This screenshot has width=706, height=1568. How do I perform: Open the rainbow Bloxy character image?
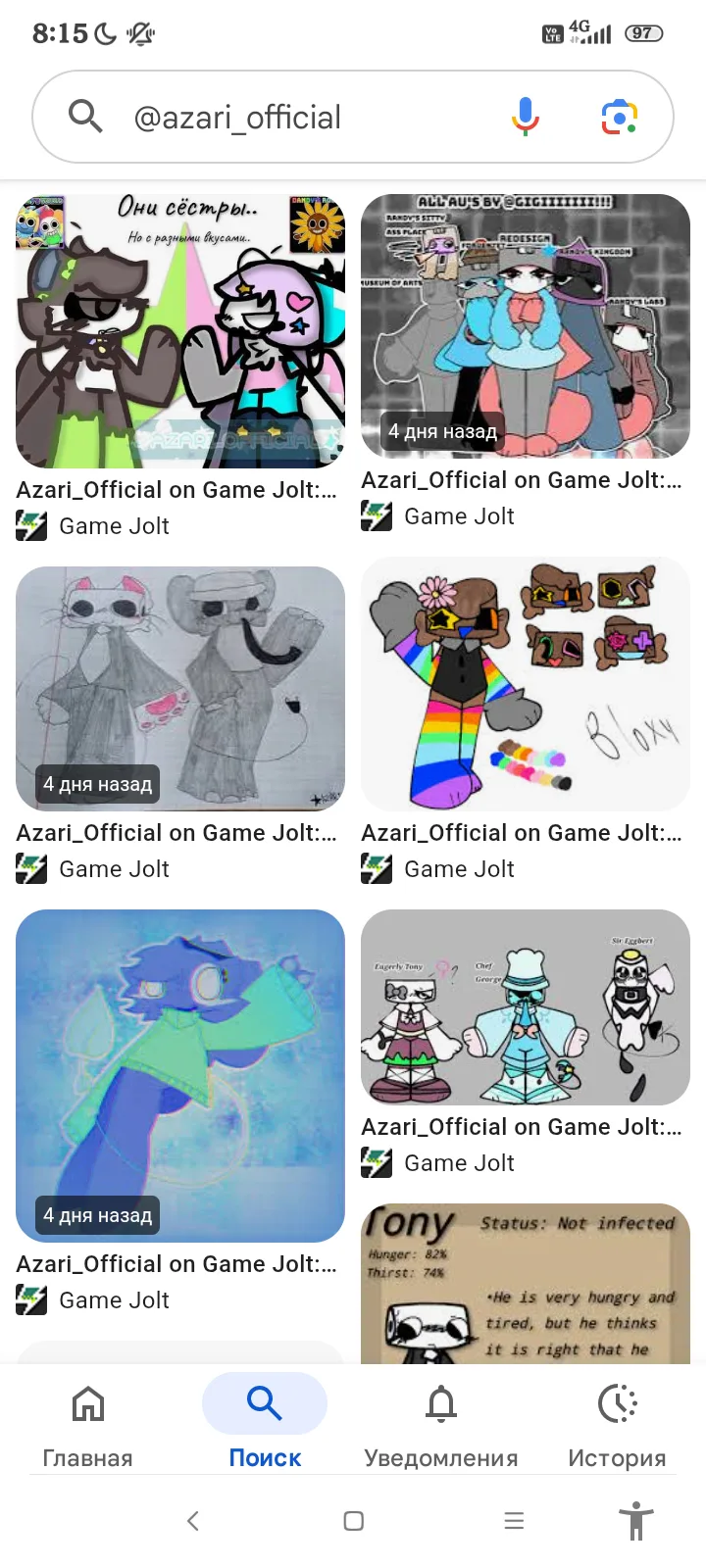526,684
